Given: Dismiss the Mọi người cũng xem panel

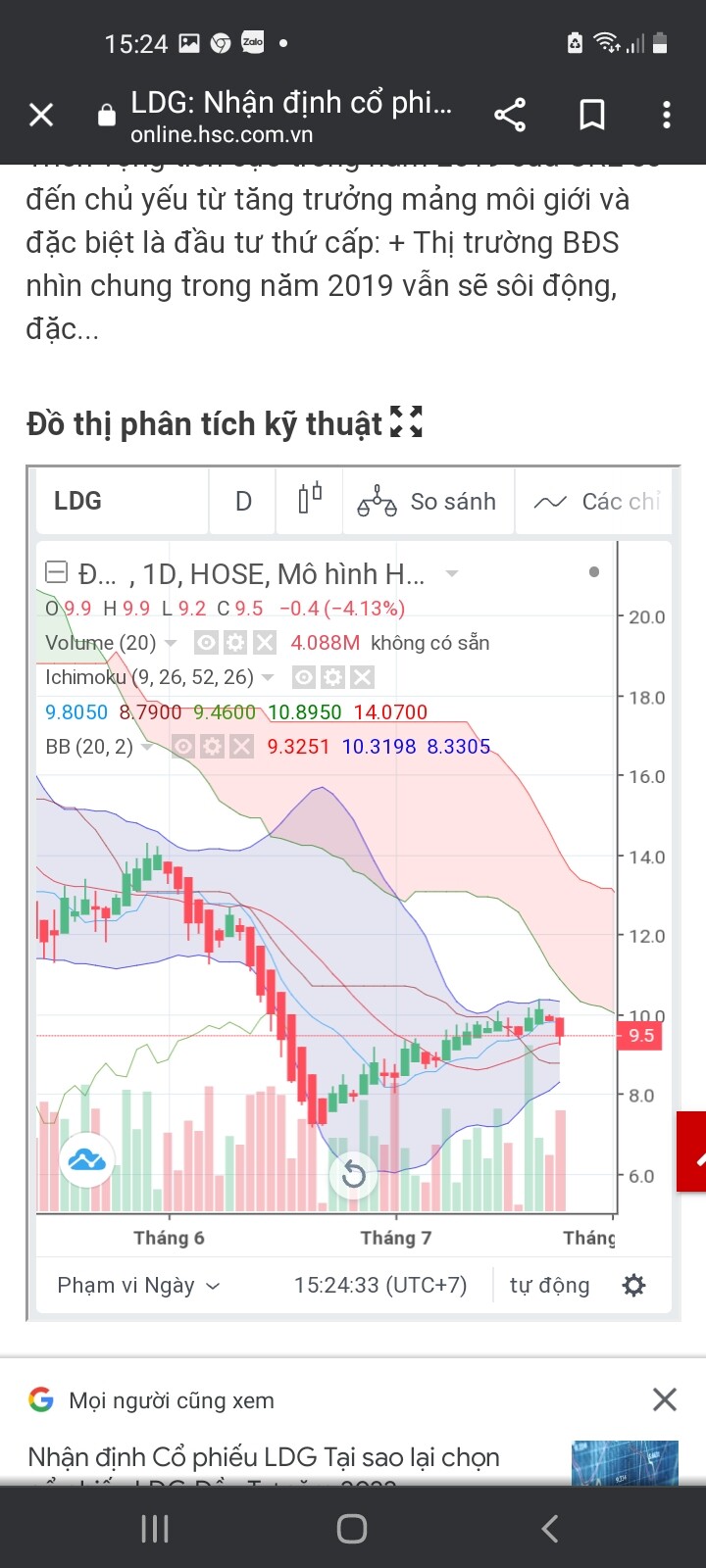Looking at the screenshot, I should tap(665, 1399).
